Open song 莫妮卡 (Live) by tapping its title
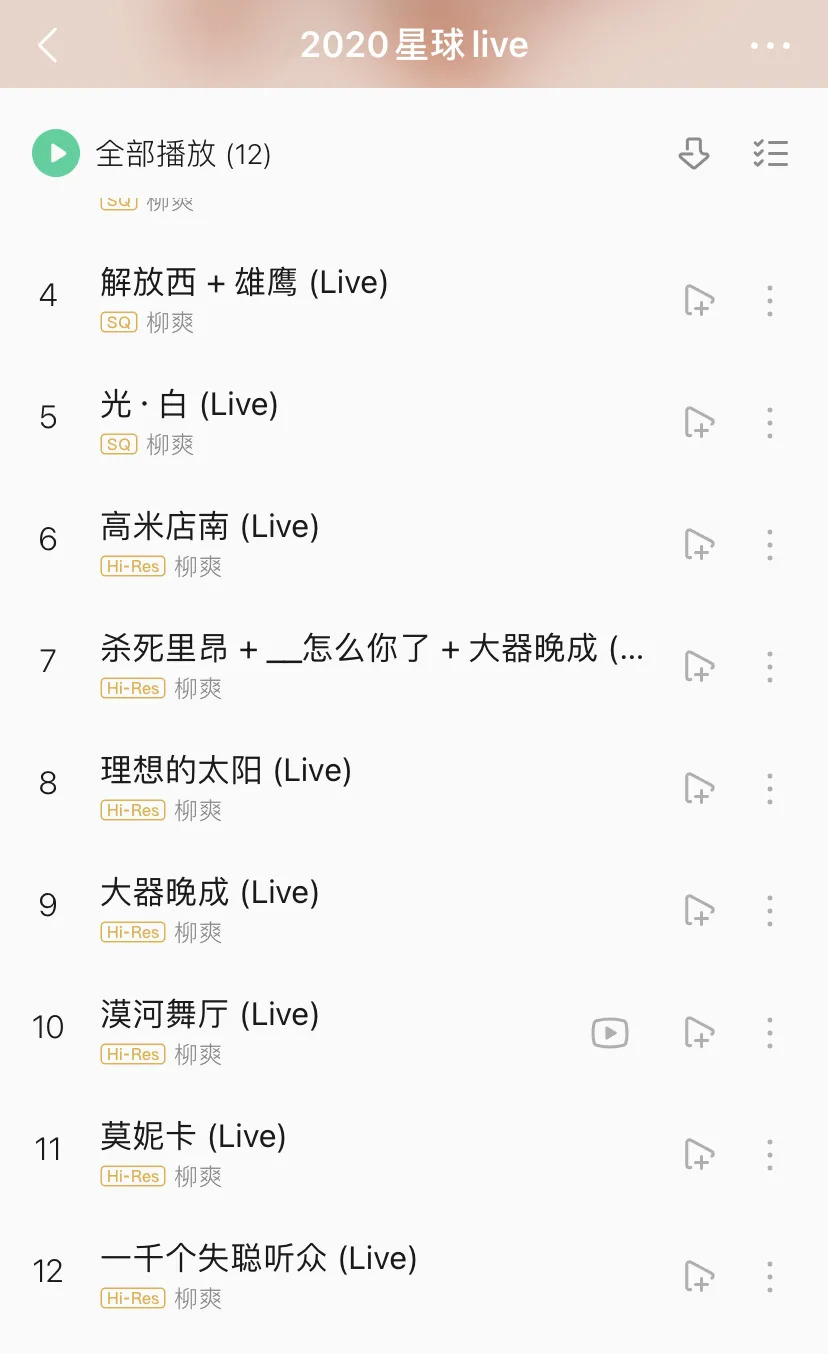Screen dimensions: 828x1354 pos(193,1135)
